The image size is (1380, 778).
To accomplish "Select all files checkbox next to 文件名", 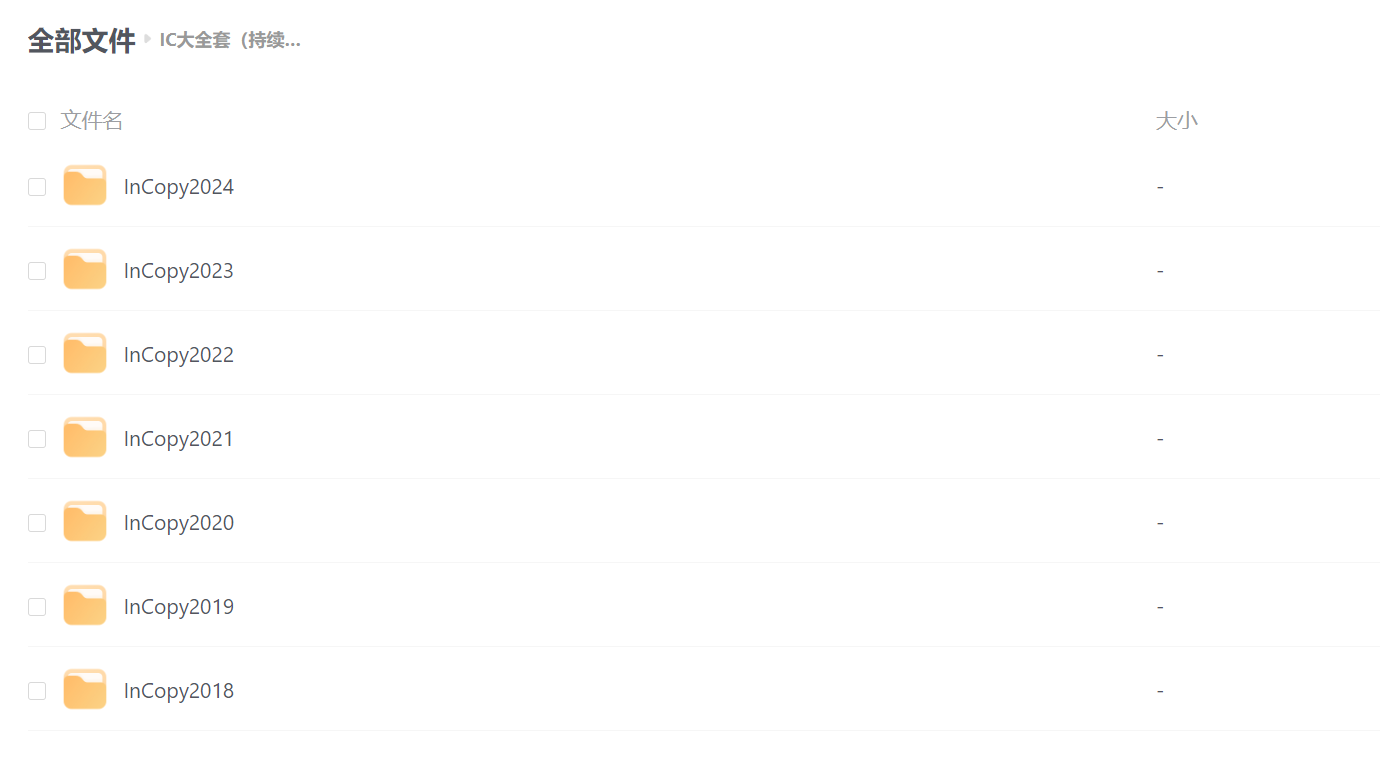I will click(x=37, y=121).
